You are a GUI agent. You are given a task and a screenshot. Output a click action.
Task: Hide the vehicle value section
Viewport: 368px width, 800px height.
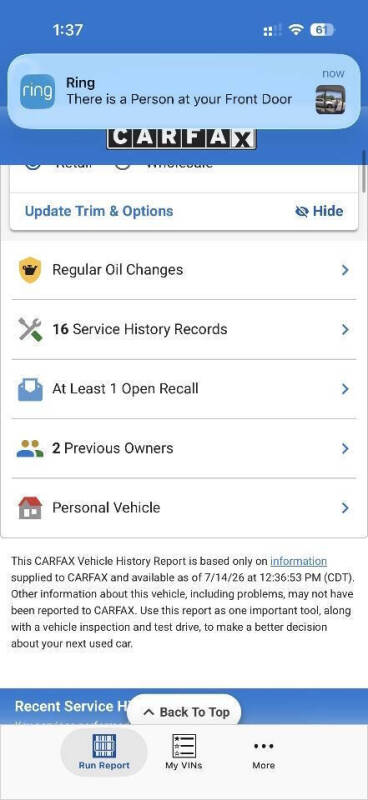(x=319, y=211)
